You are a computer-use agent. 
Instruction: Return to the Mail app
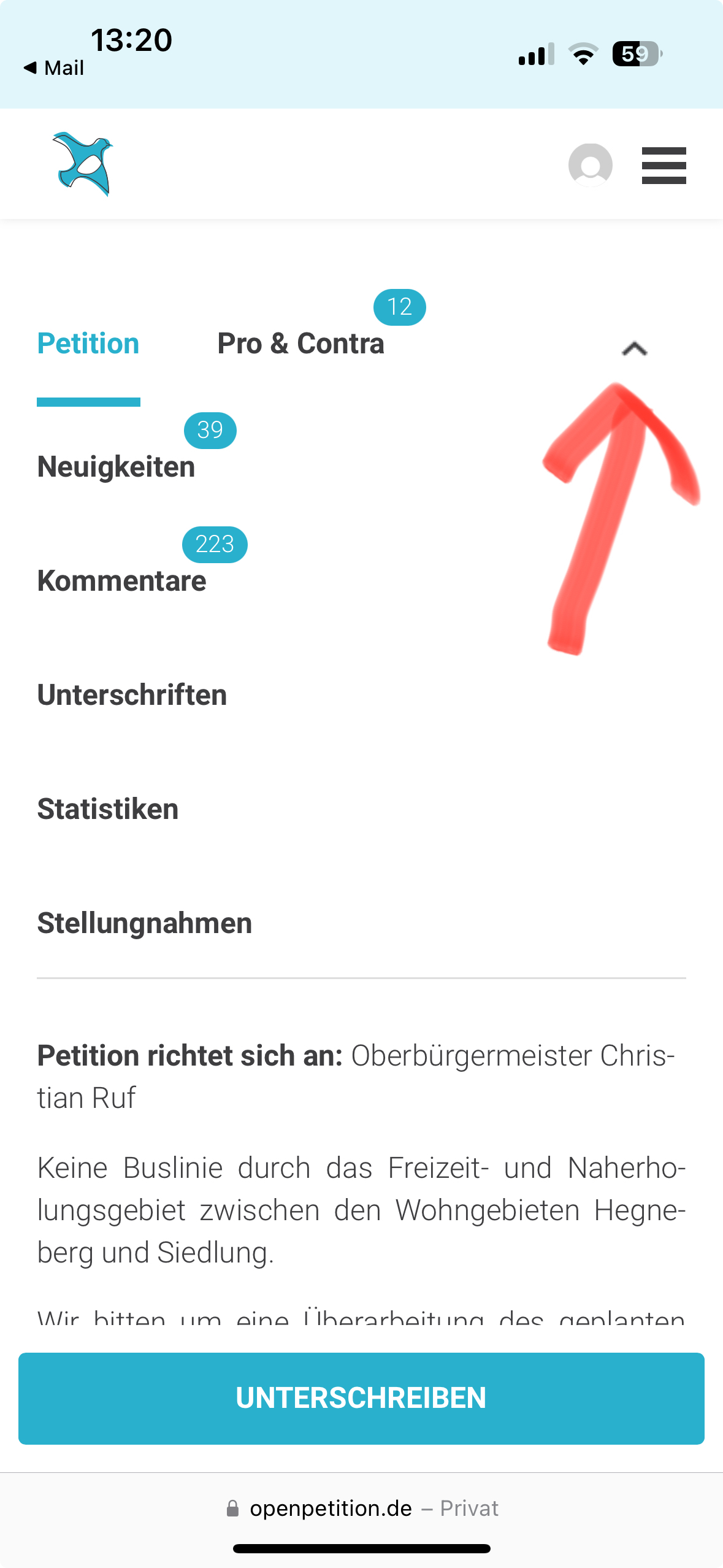pos(54,68)
